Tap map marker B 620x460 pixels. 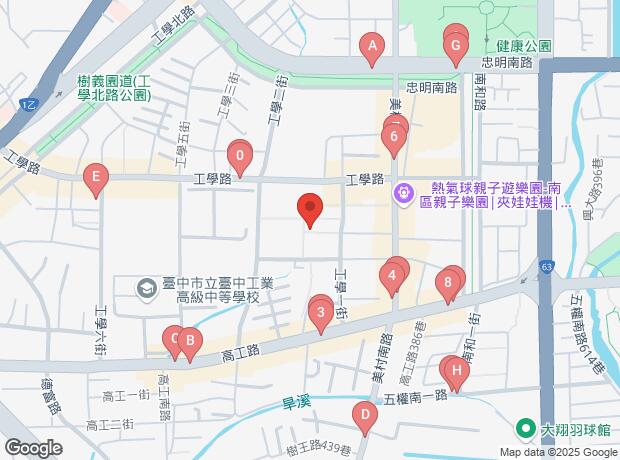tap(189, 341)
